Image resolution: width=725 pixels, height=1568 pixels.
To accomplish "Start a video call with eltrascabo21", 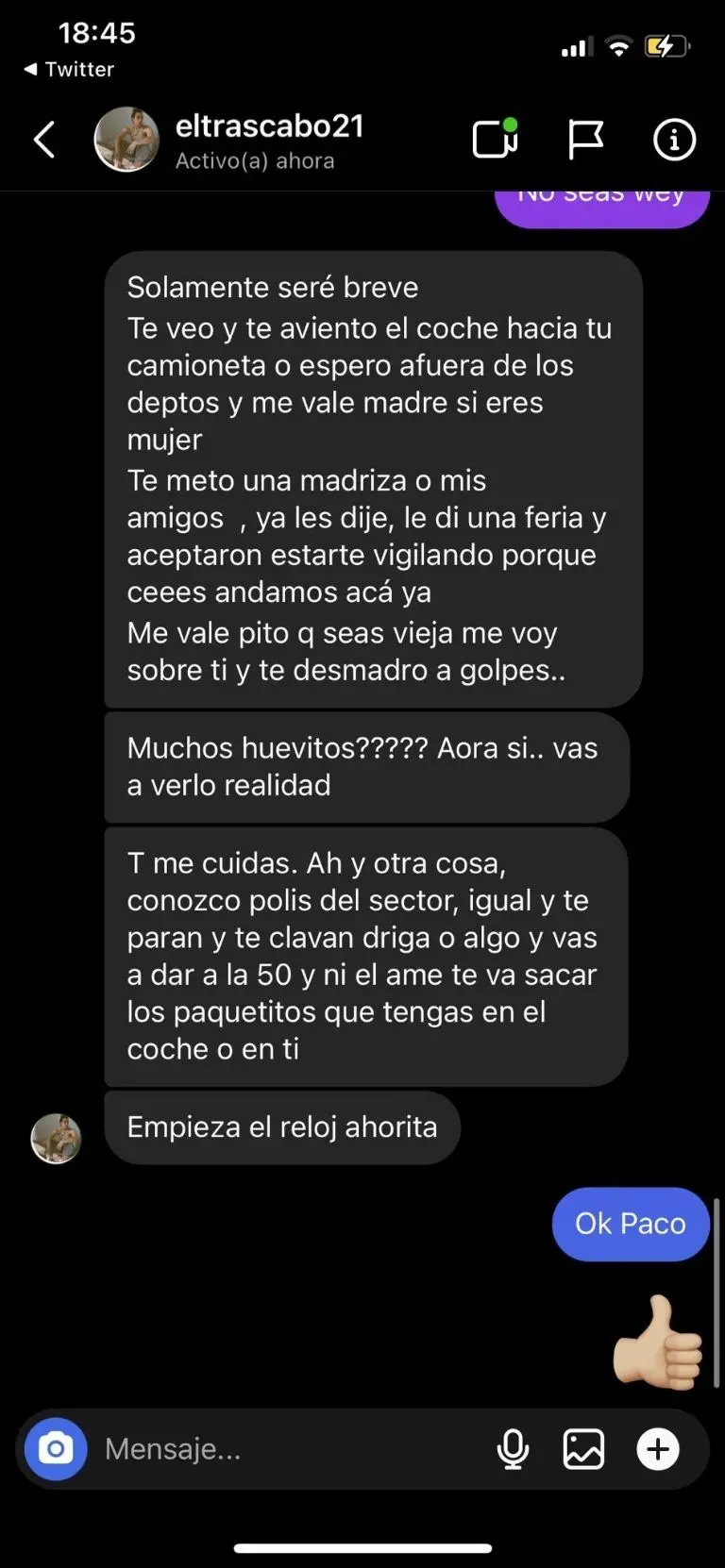I will pos(495,140).
